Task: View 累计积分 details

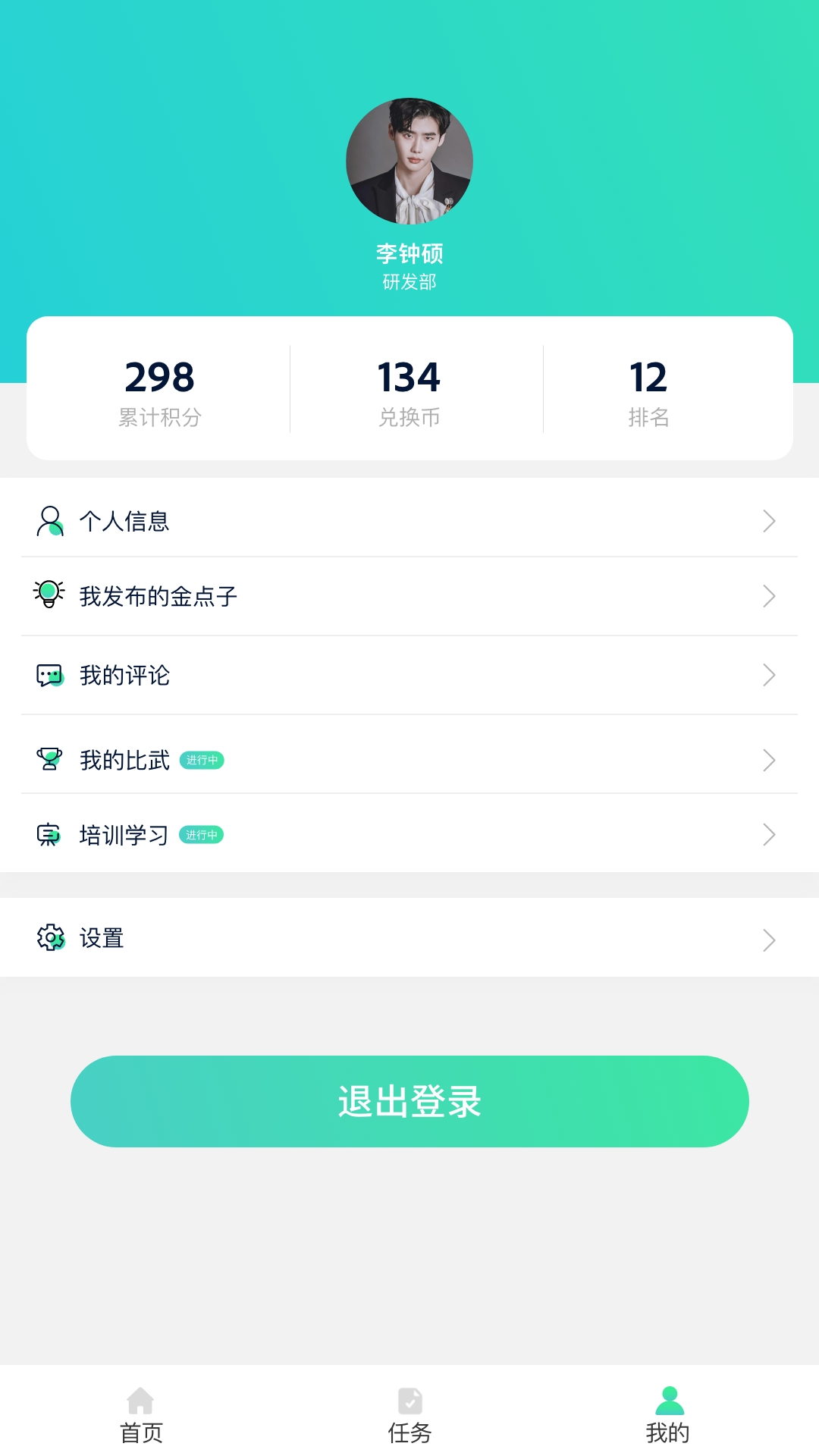Action: [159, 390]
